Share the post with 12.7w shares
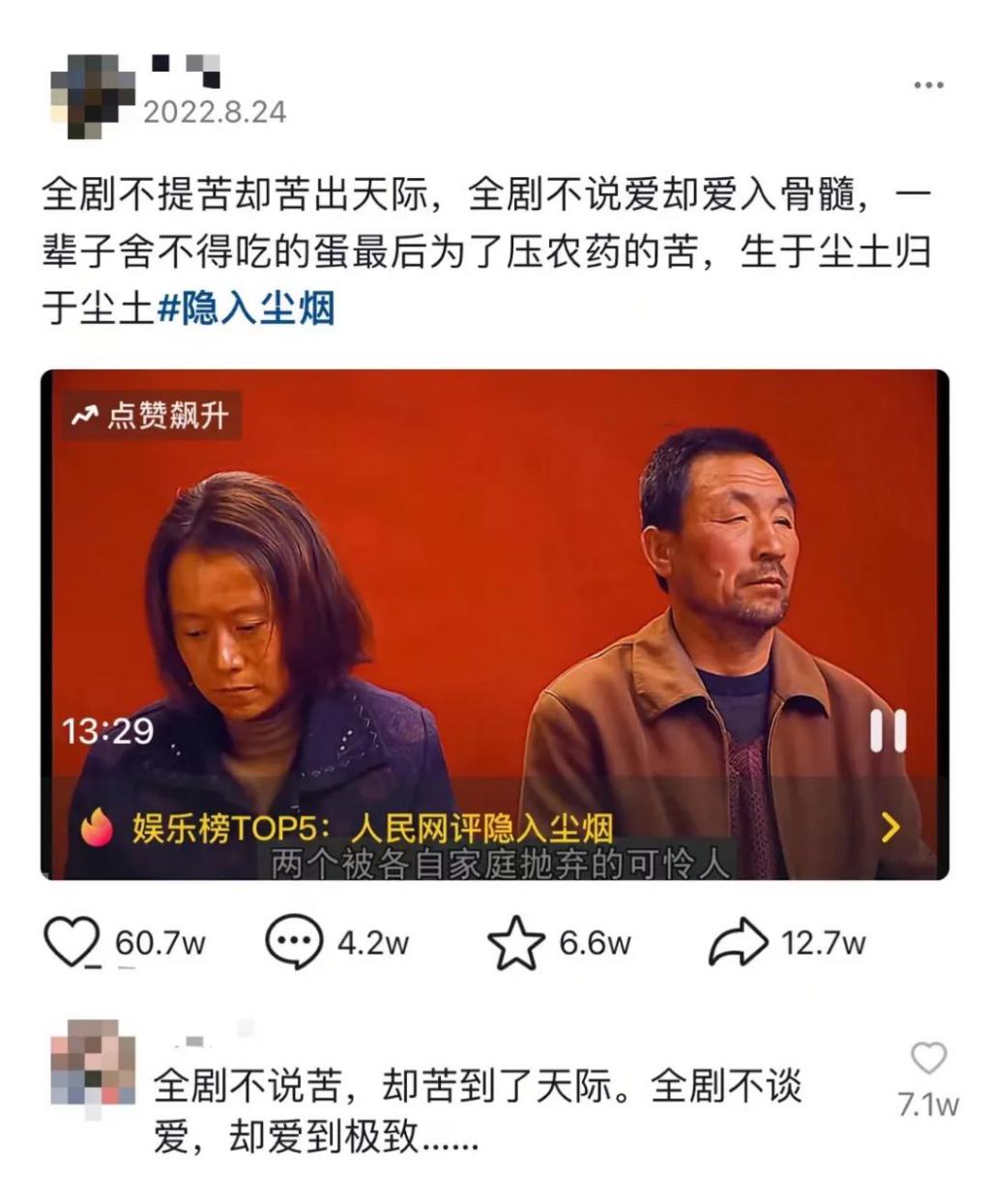This screenshot has width=990, height=1204. pos(738,943)
